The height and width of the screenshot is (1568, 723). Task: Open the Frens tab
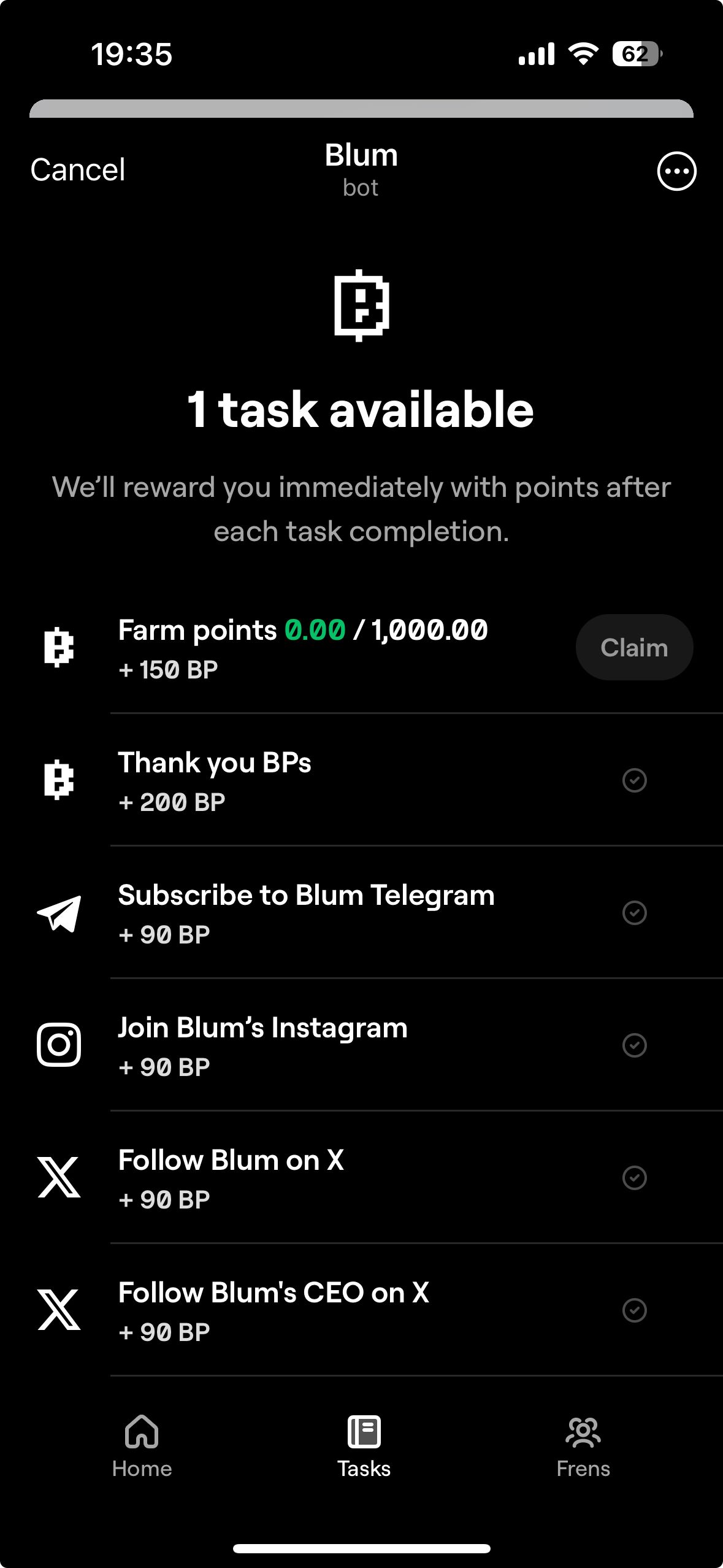pos(583,1445)
